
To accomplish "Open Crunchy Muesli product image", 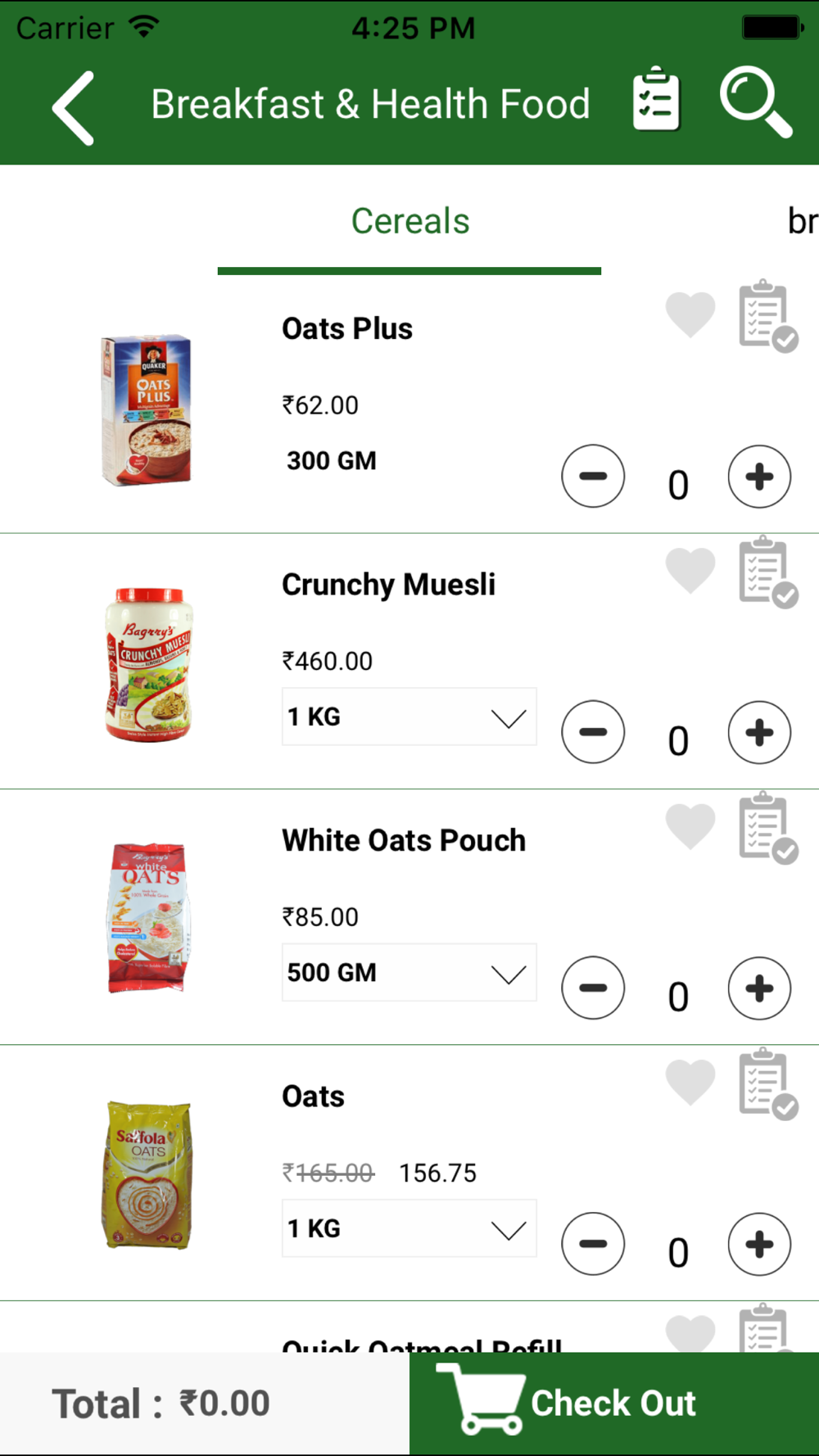I will (x=148, y=664).
